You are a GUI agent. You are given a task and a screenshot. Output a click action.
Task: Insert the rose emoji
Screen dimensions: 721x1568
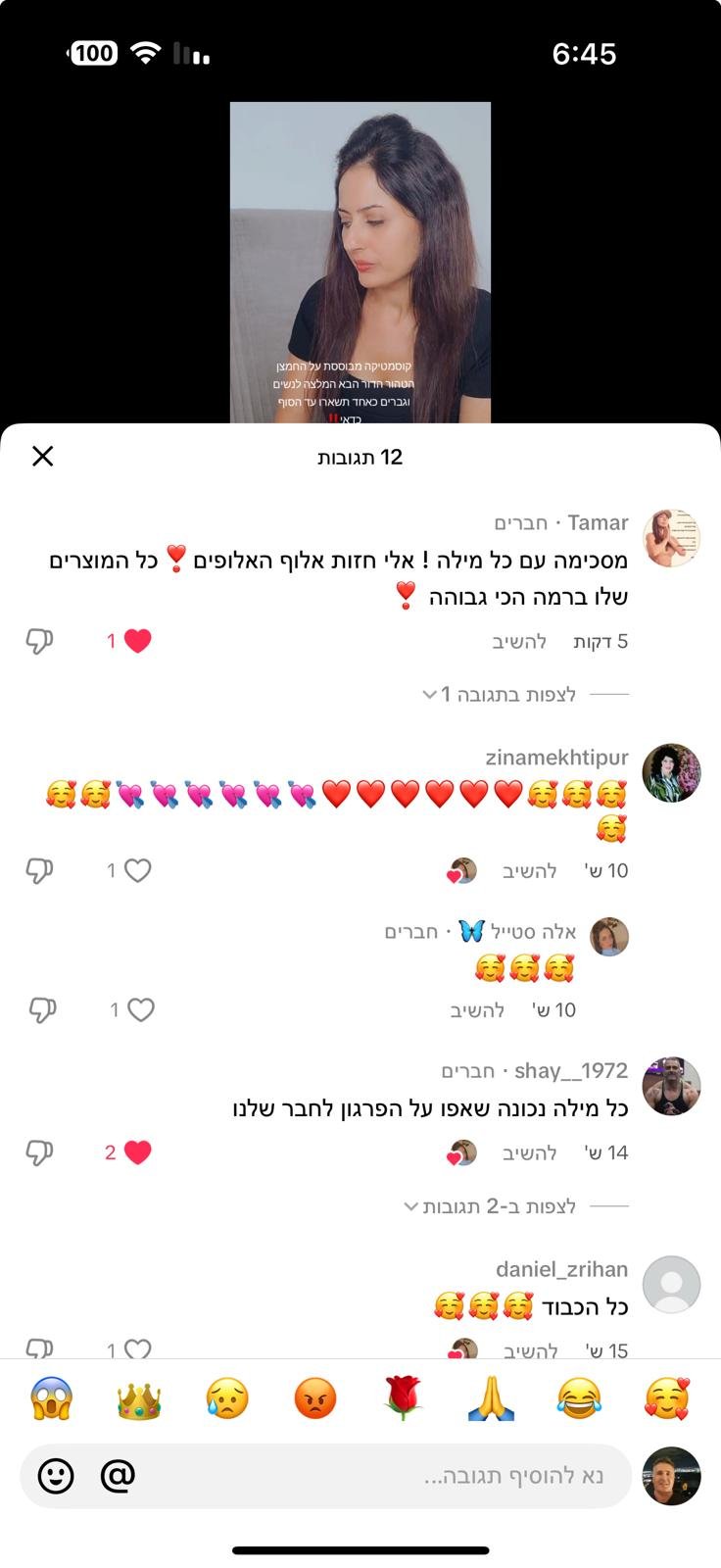(x=403, y=1398)
